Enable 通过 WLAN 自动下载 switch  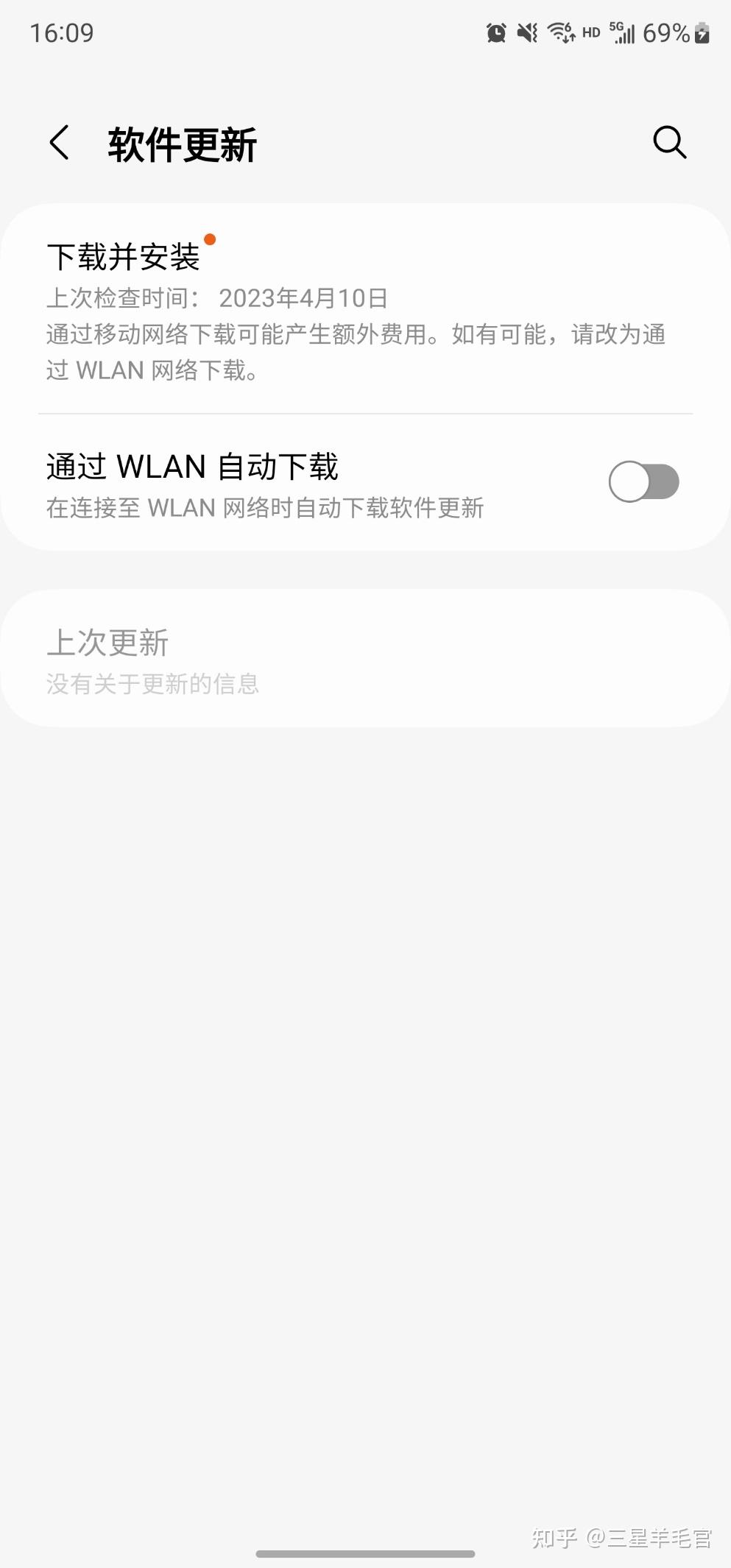pyautogui.click(x=643, y=482)
